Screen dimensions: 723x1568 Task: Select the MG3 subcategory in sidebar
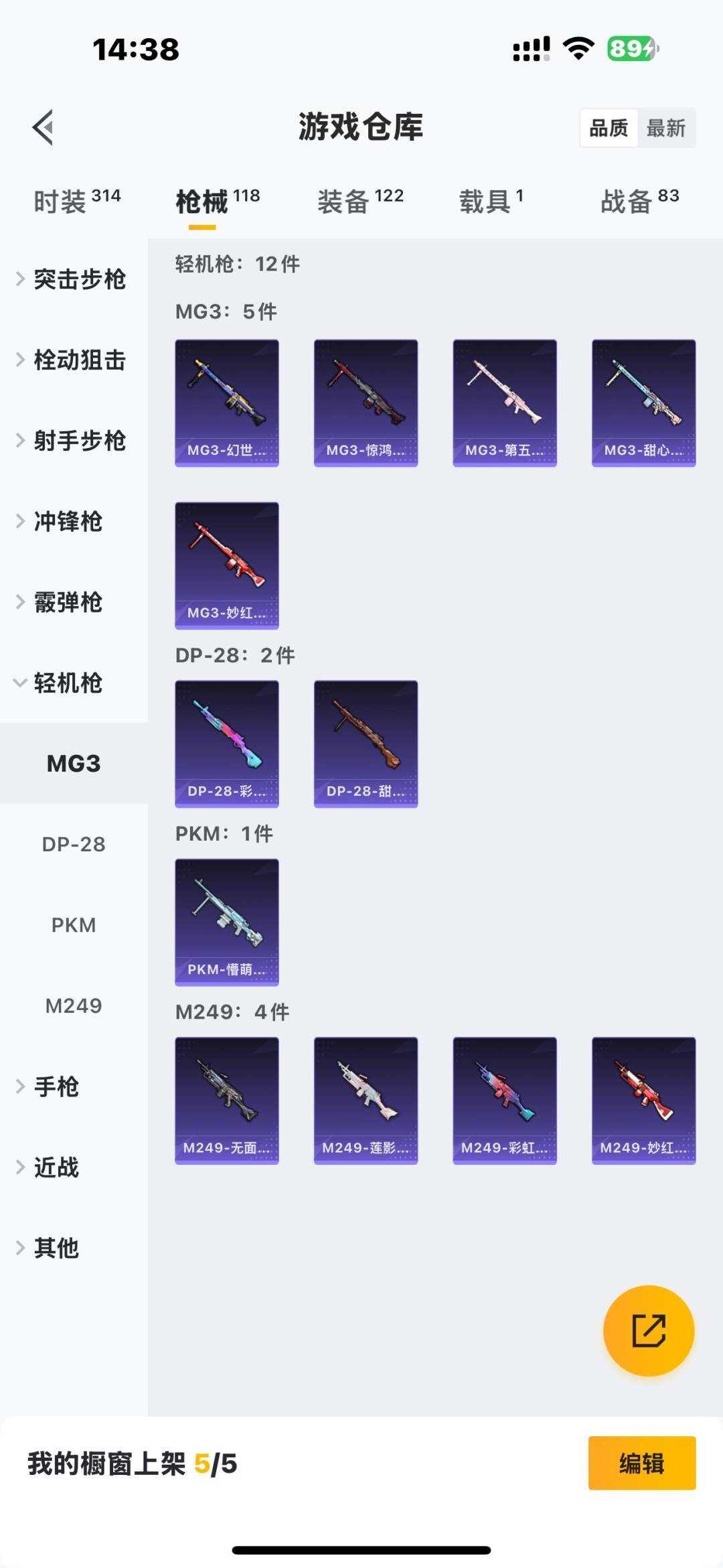[x=74, y=763]
